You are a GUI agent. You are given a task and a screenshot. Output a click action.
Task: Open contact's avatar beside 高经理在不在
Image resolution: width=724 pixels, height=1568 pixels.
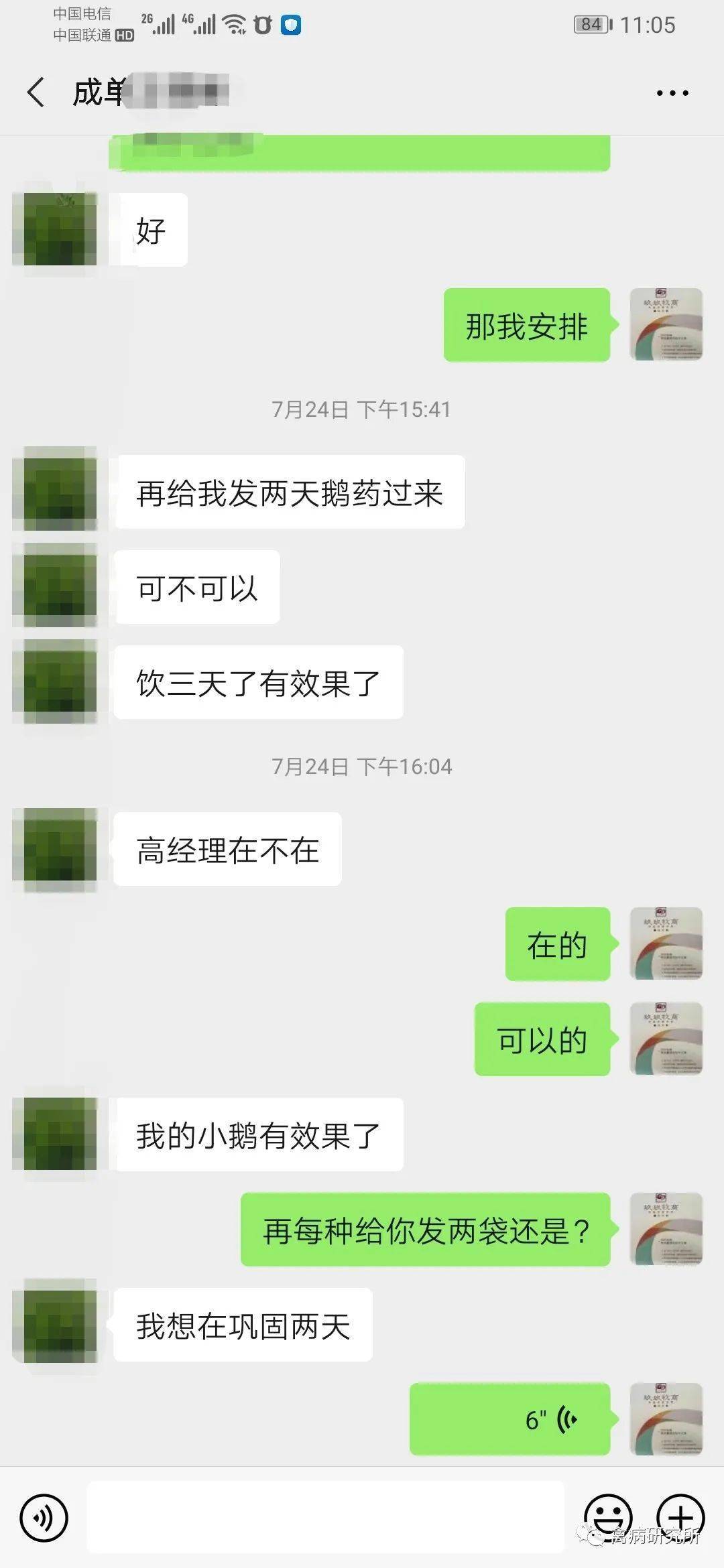(x=55, y=849)
